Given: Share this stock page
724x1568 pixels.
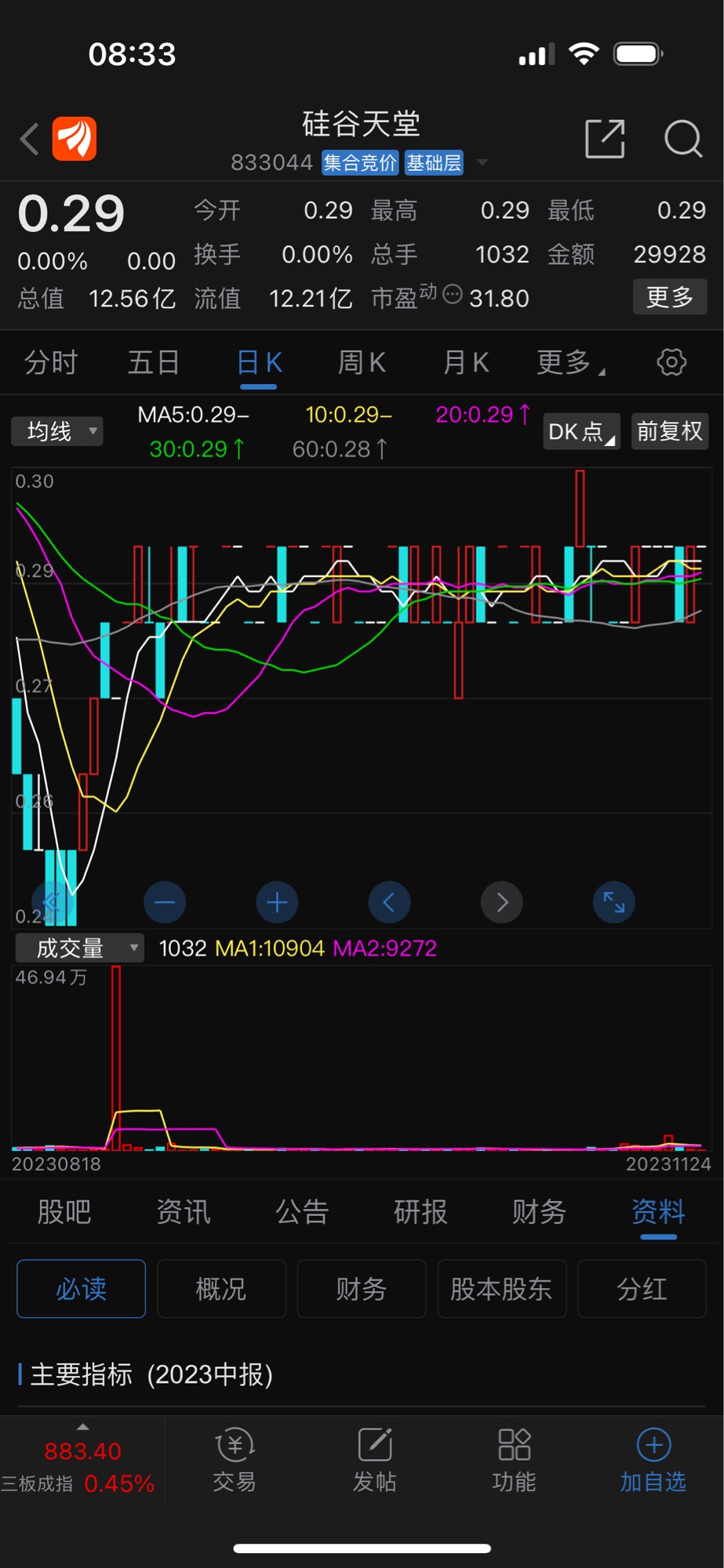Looking at the screenshot, I should tap(605, 139).
